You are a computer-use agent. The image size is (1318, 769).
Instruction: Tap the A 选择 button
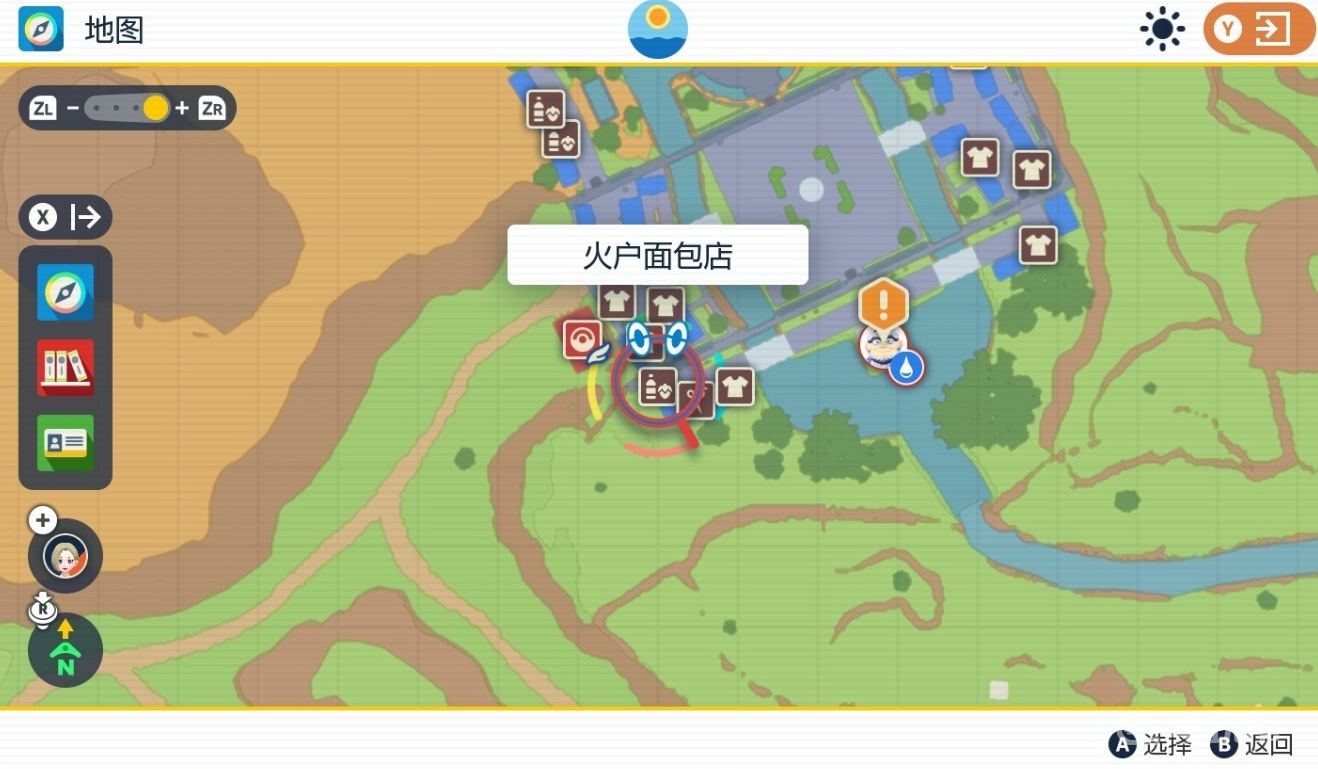pyautogui.click(x=1150, y=744)
